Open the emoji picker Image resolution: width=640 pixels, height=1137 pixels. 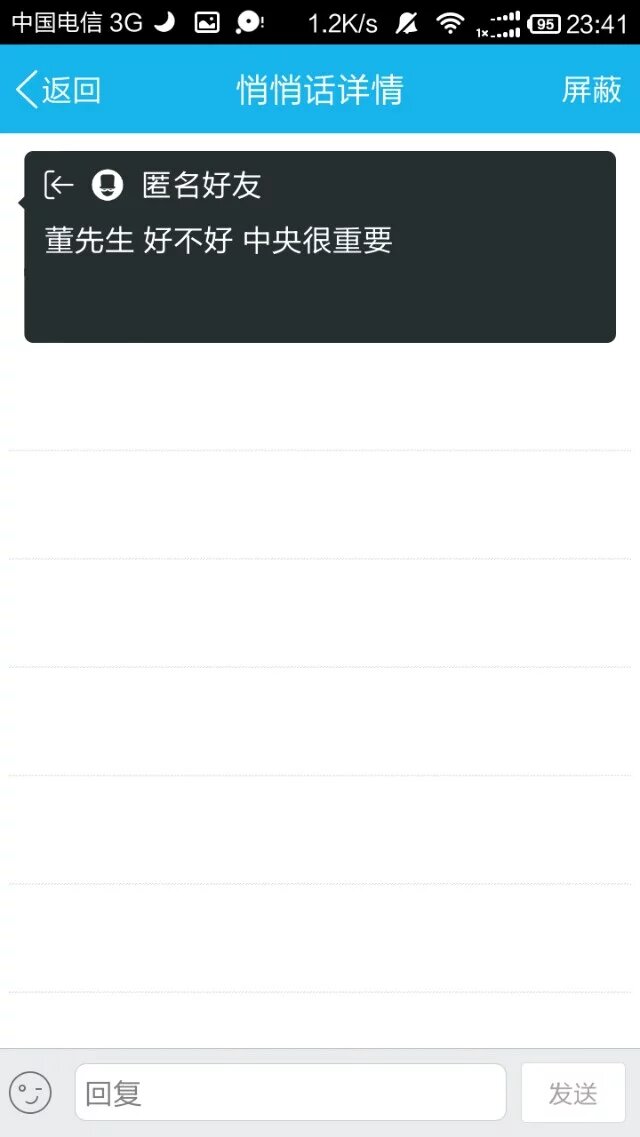30,1092
